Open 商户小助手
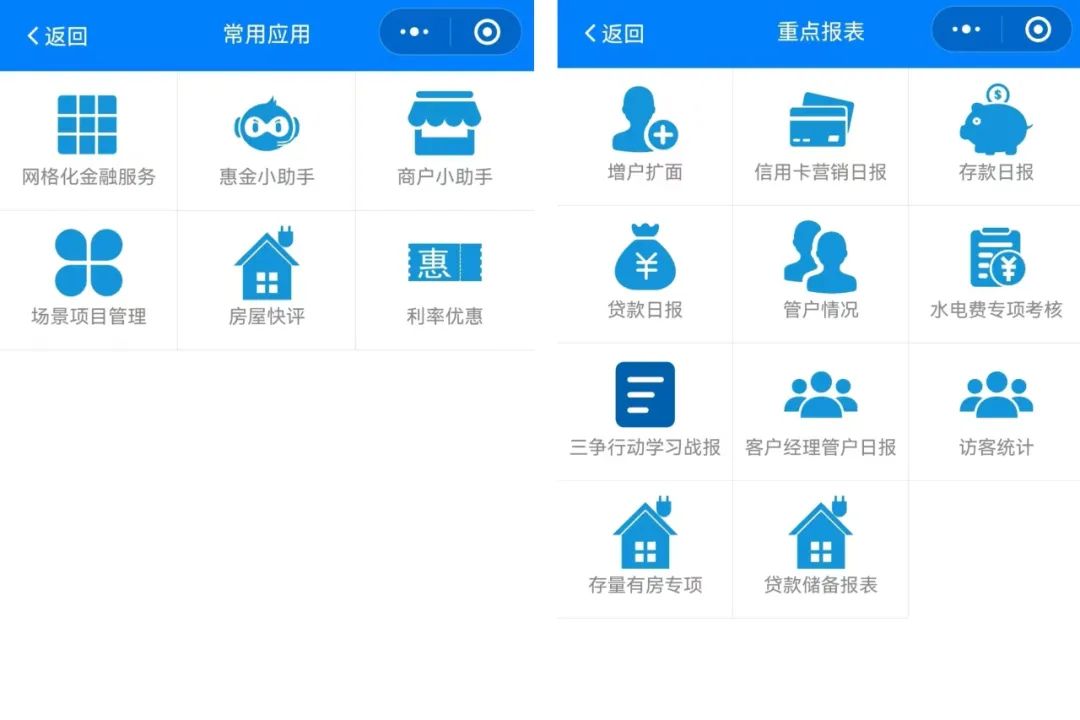The width and height of the screenshot is (1080, 720). pos(444,140)
